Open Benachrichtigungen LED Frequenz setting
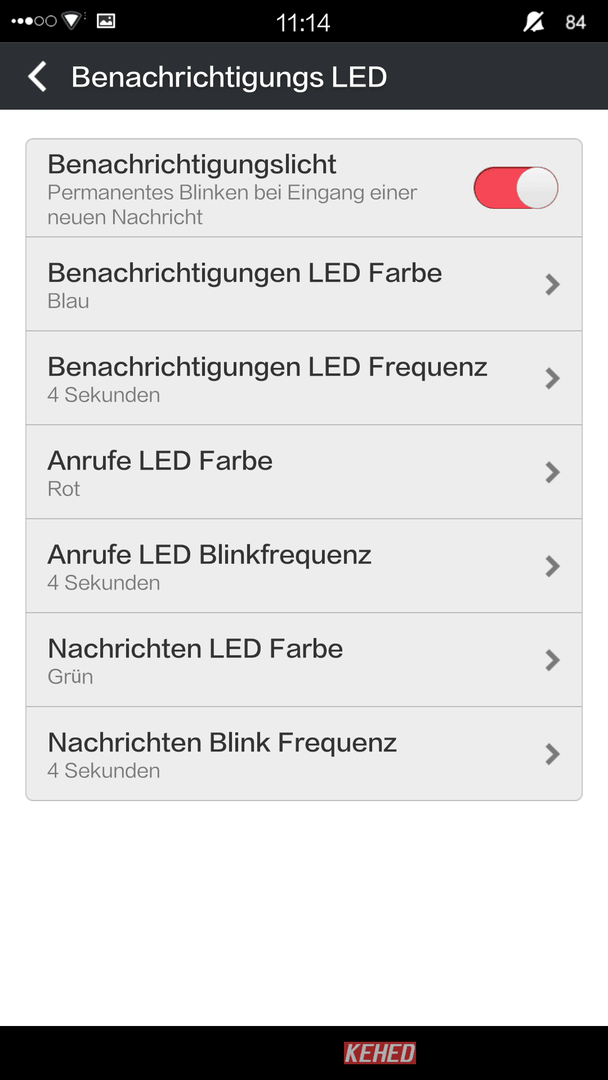 (304, 378)
